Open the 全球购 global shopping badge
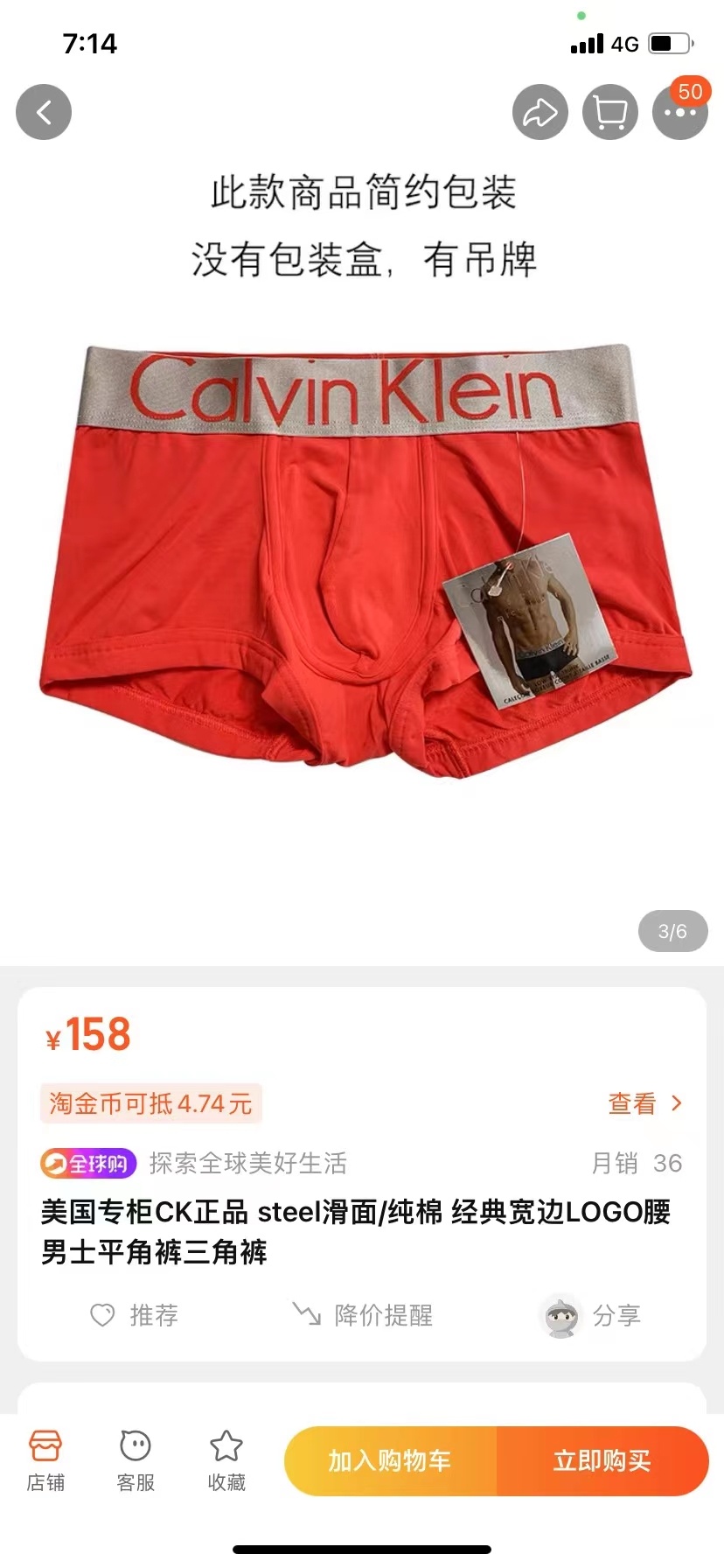 88,1163
